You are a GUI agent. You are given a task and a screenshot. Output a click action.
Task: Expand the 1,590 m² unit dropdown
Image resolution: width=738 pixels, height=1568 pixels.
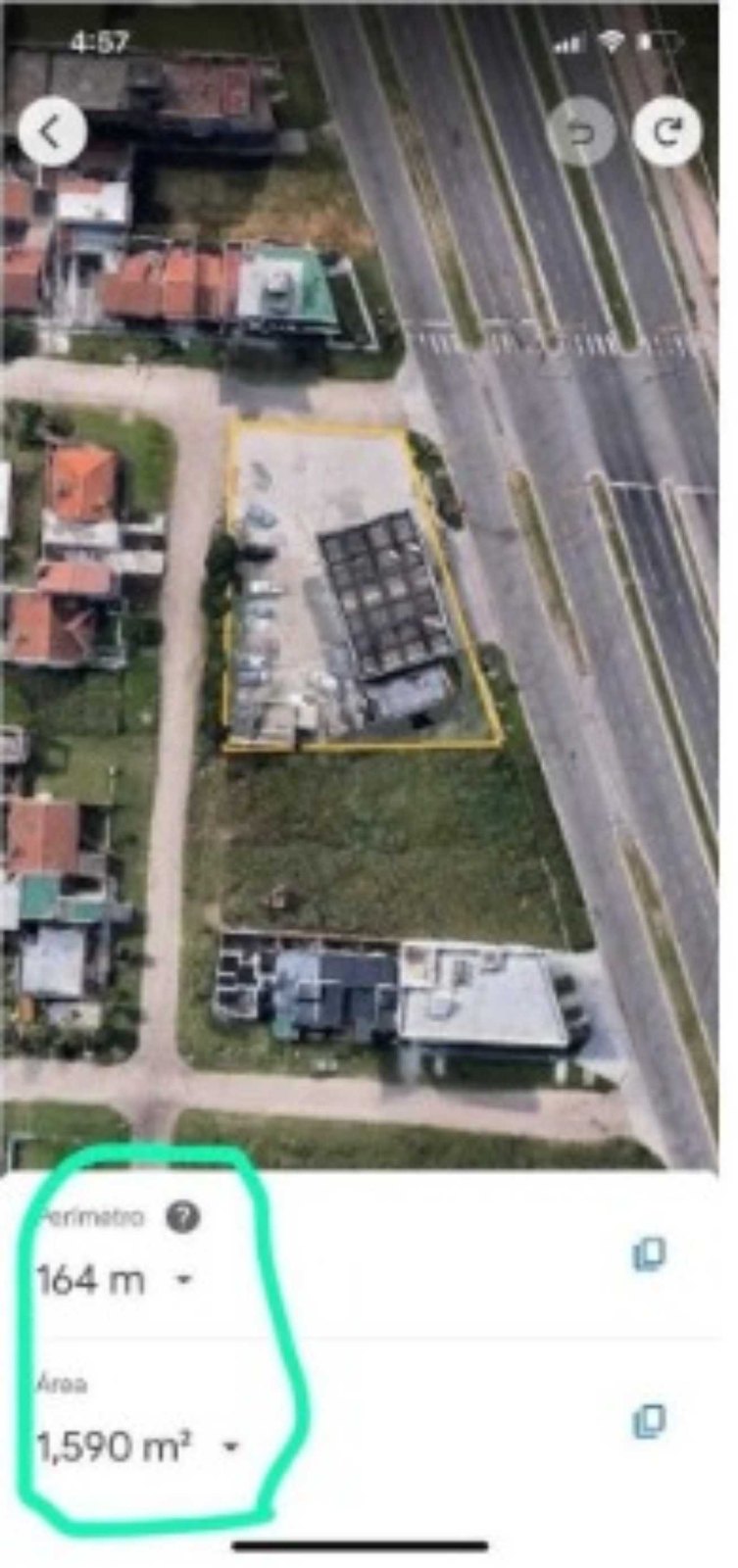[x=230, y=1445]
